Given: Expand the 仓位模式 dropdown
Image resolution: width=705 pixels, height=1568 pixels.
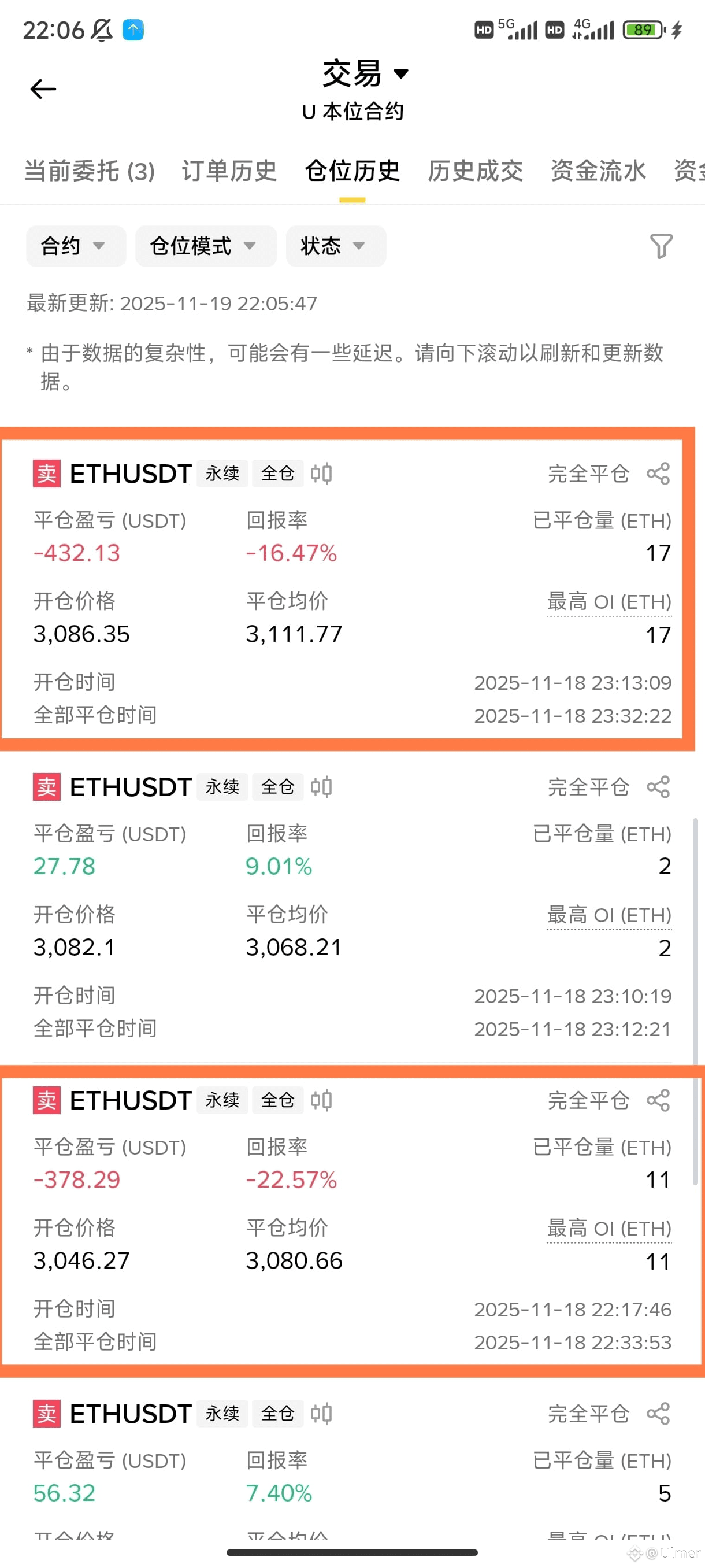Looking at the screenshot, I should (x=205, y=246).
